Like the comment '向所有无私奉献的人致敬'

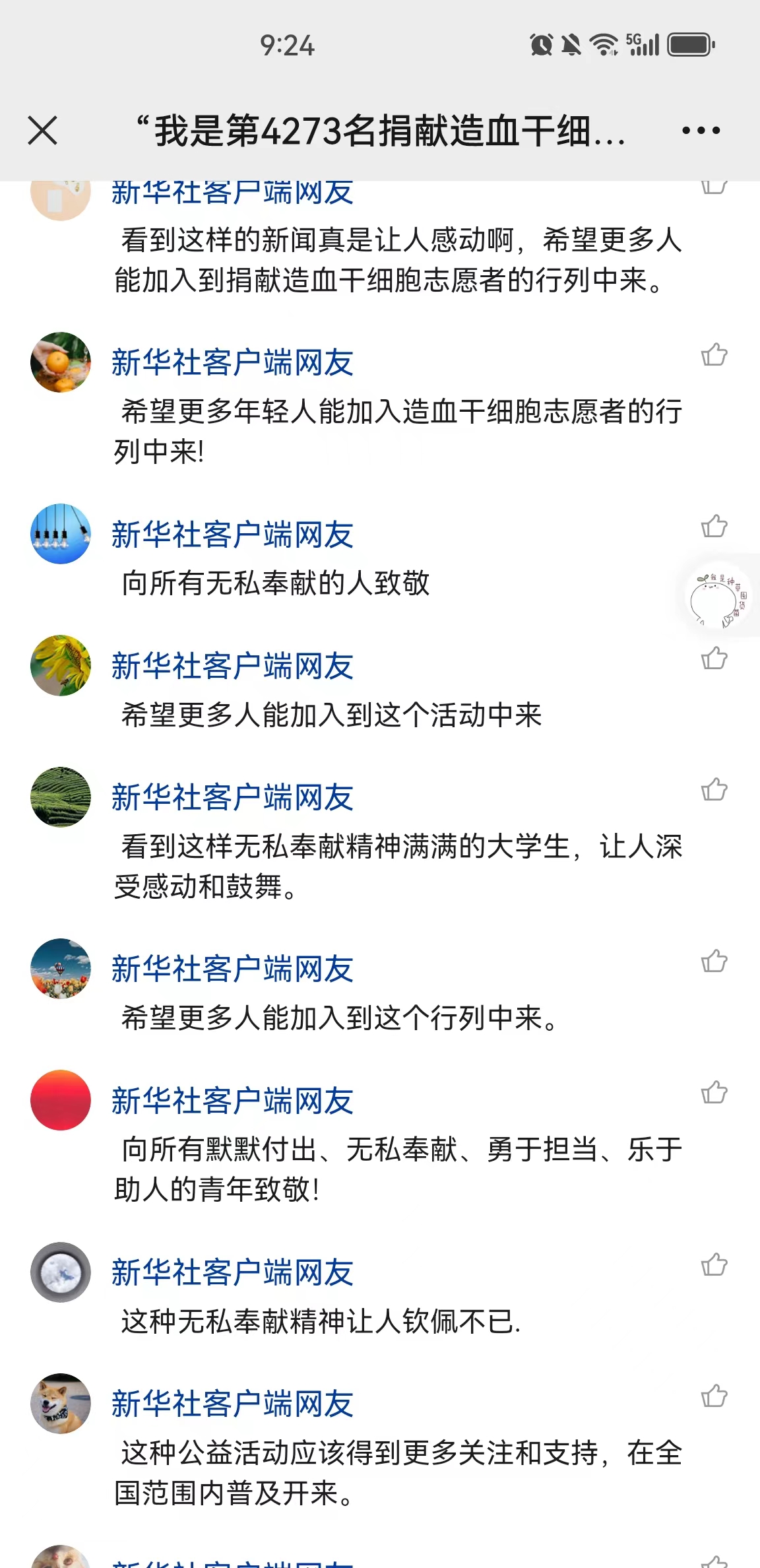click(714, 527)
